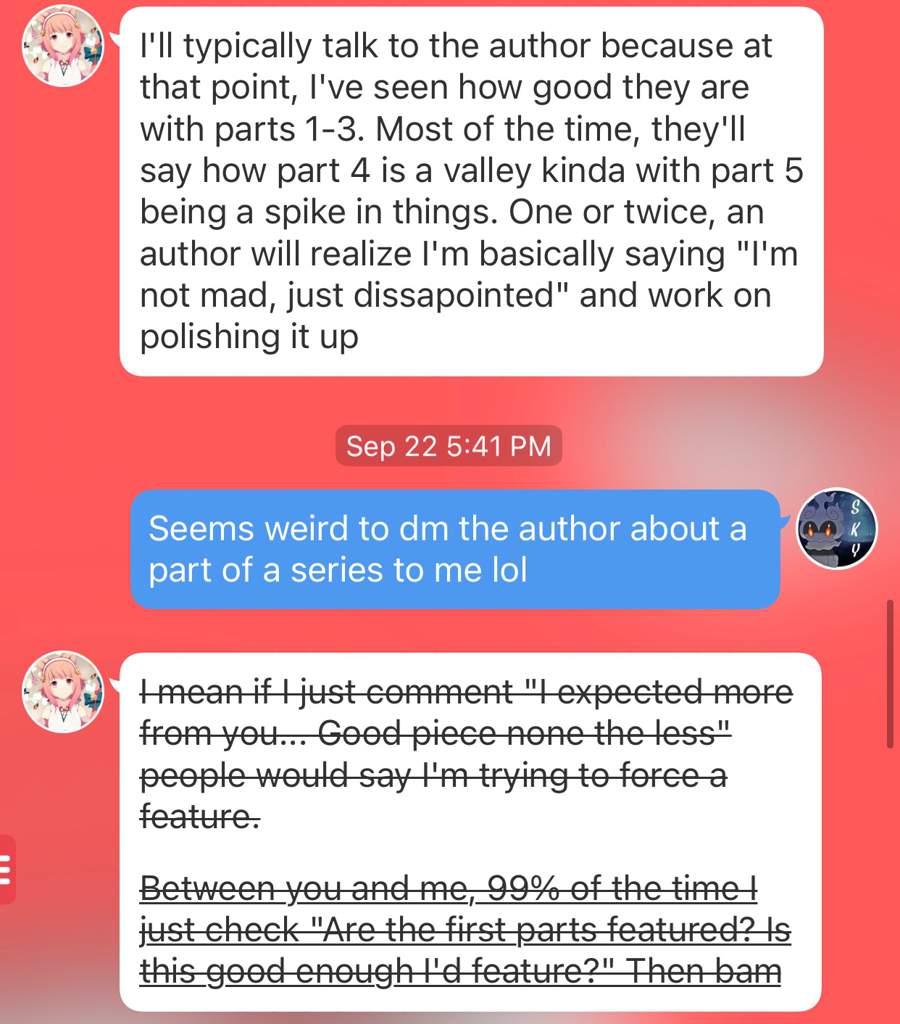Open the red side drawer handle
This screenshot has width=900, height=1024.
pos(6,869)
